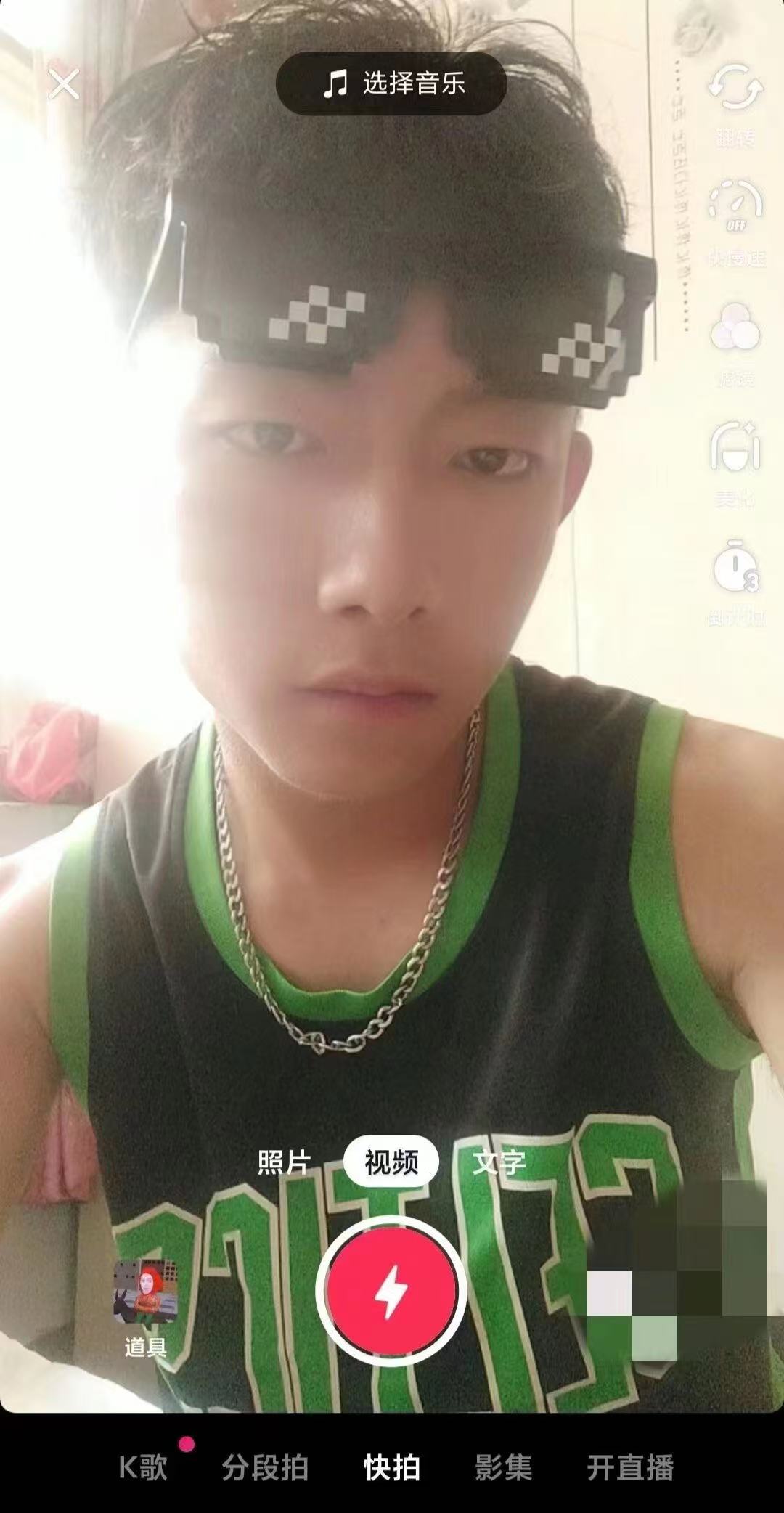784x1513 pixels.
Task: Go to 开直播 live streaming
Action: tap(630, 1468)
